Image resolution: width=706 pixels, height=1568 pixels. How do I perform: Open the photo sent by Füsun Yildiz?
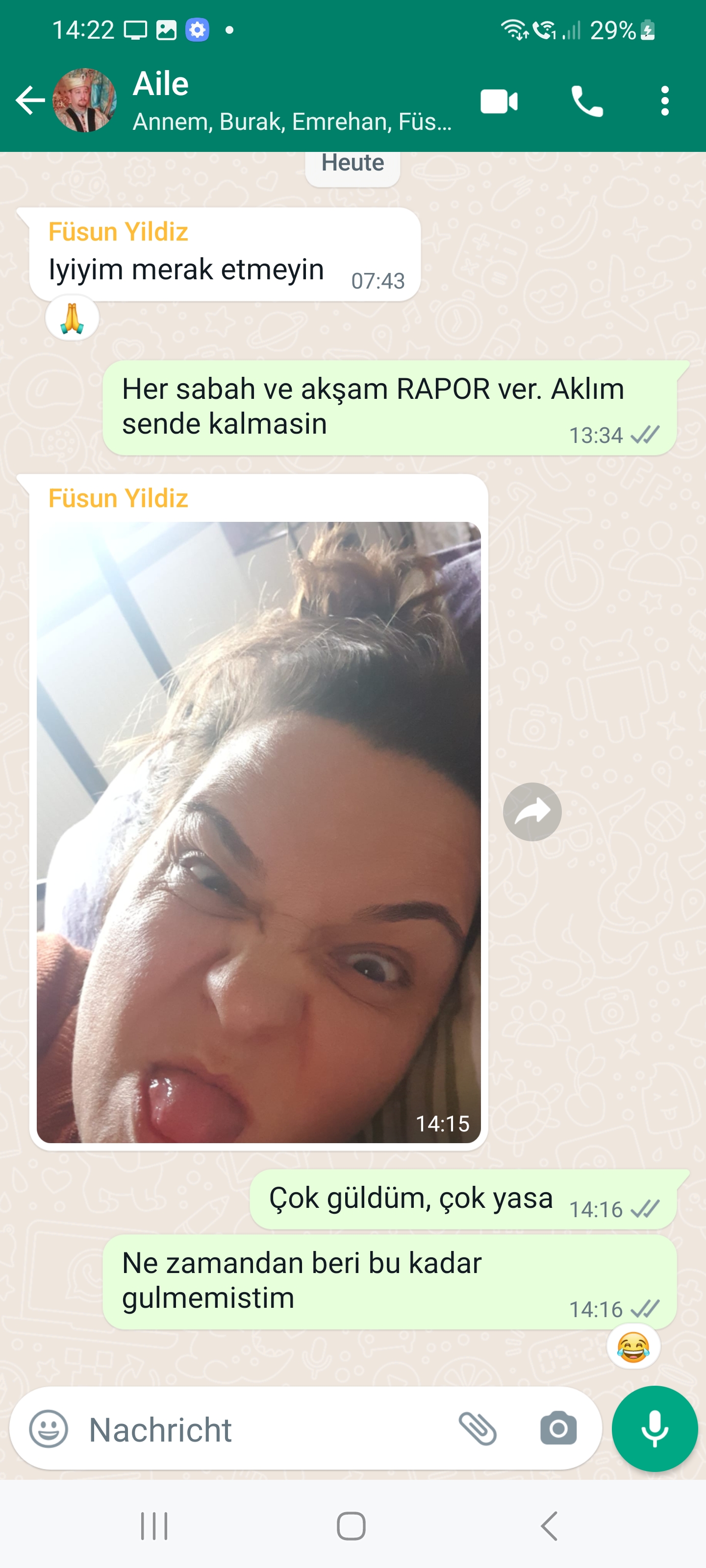coord(258,832)
